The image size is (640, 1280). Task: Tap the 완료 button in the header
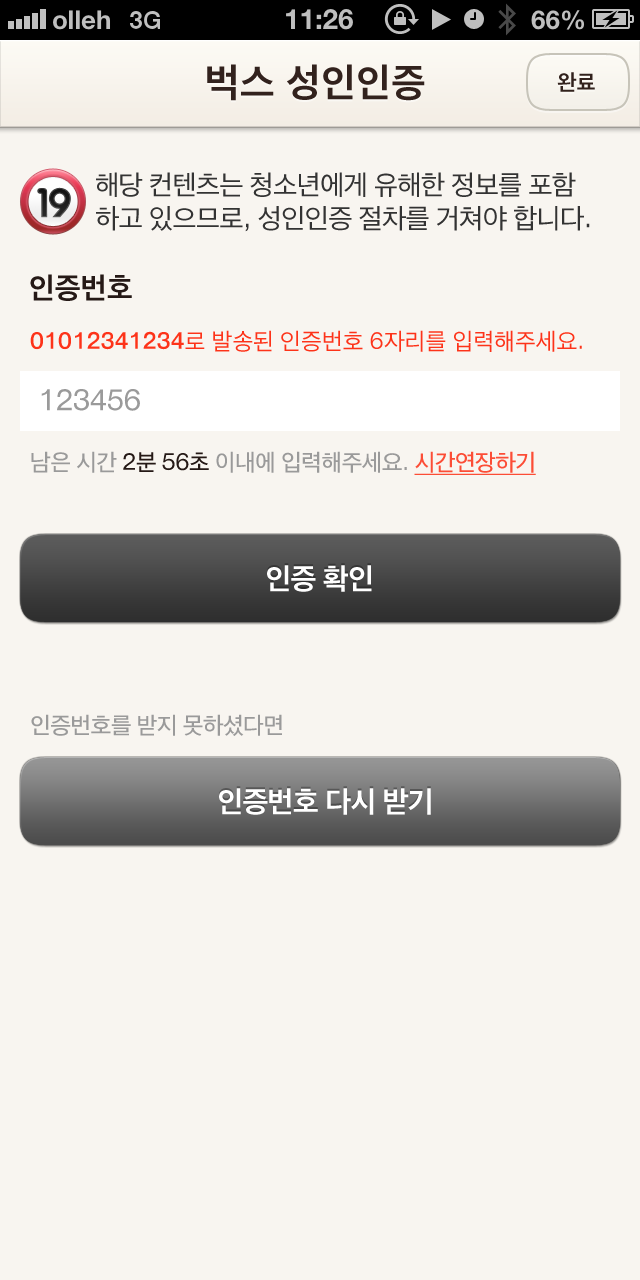[x=575, y=82]
